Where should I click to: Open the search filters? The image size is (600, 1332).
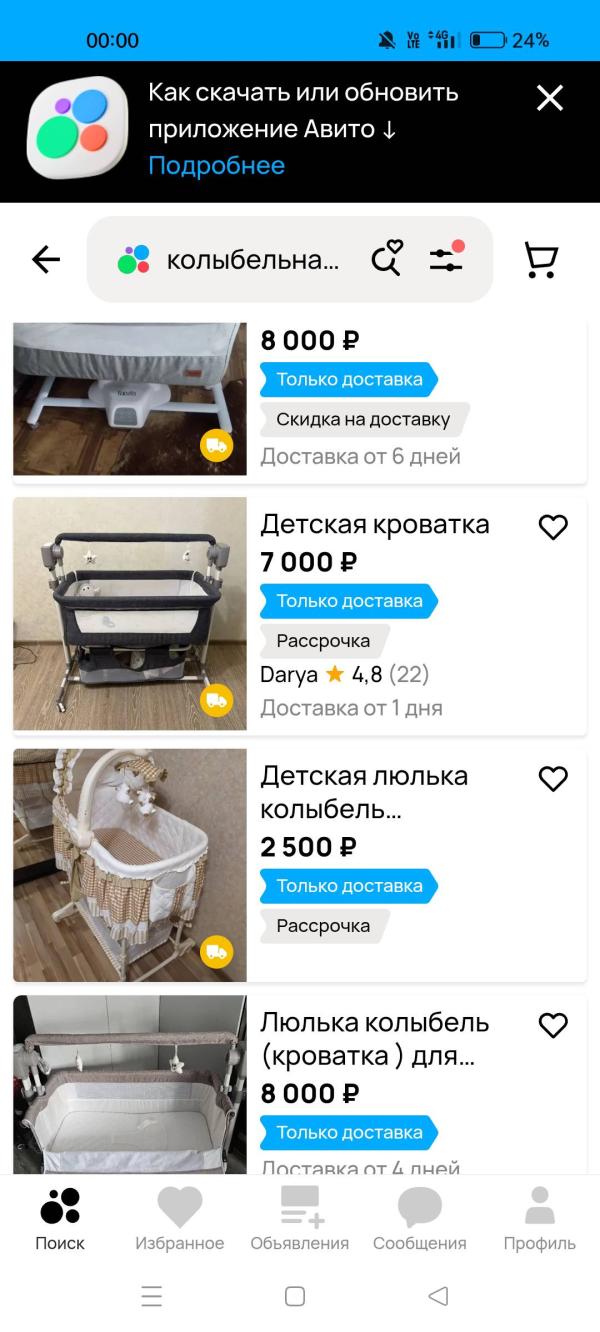coord(447,259)
